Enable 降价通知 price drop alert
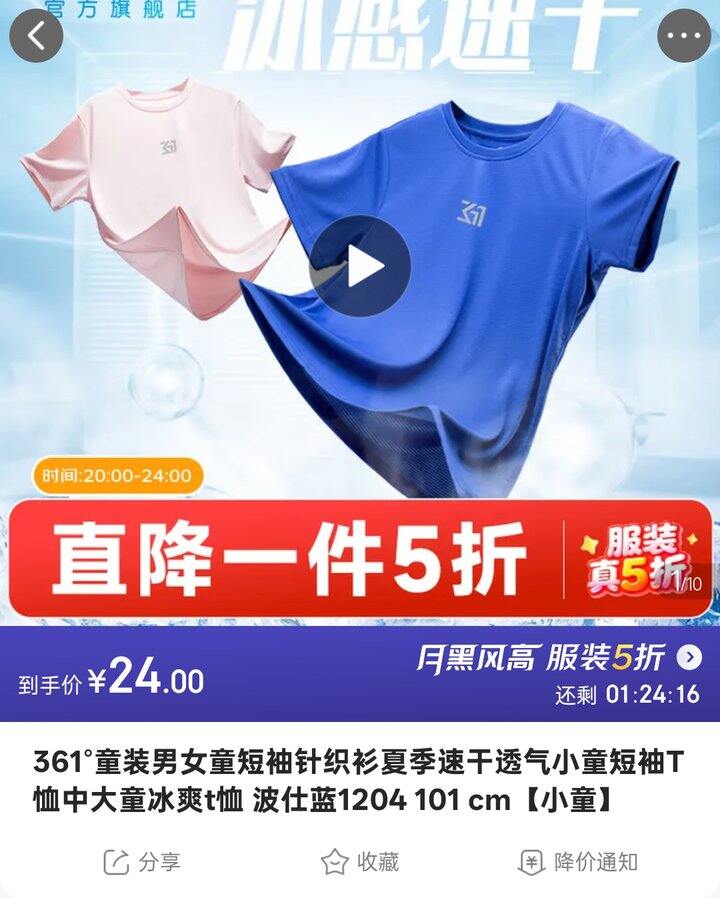The height and width of the screenshot is (898, 720). [x=578, y=862]
